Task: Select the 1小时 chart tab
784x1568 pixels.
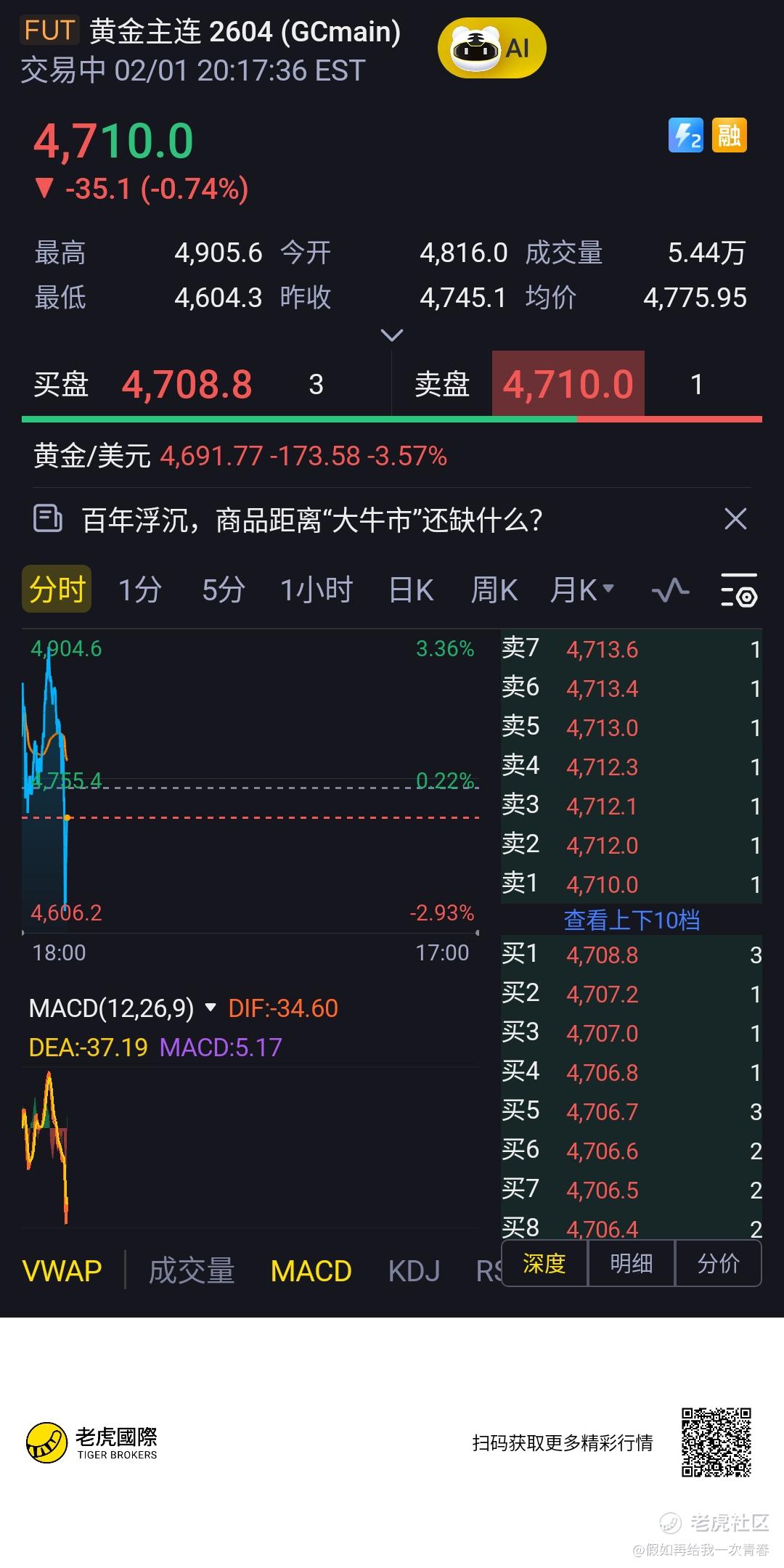Action: (x=316, y=589)
